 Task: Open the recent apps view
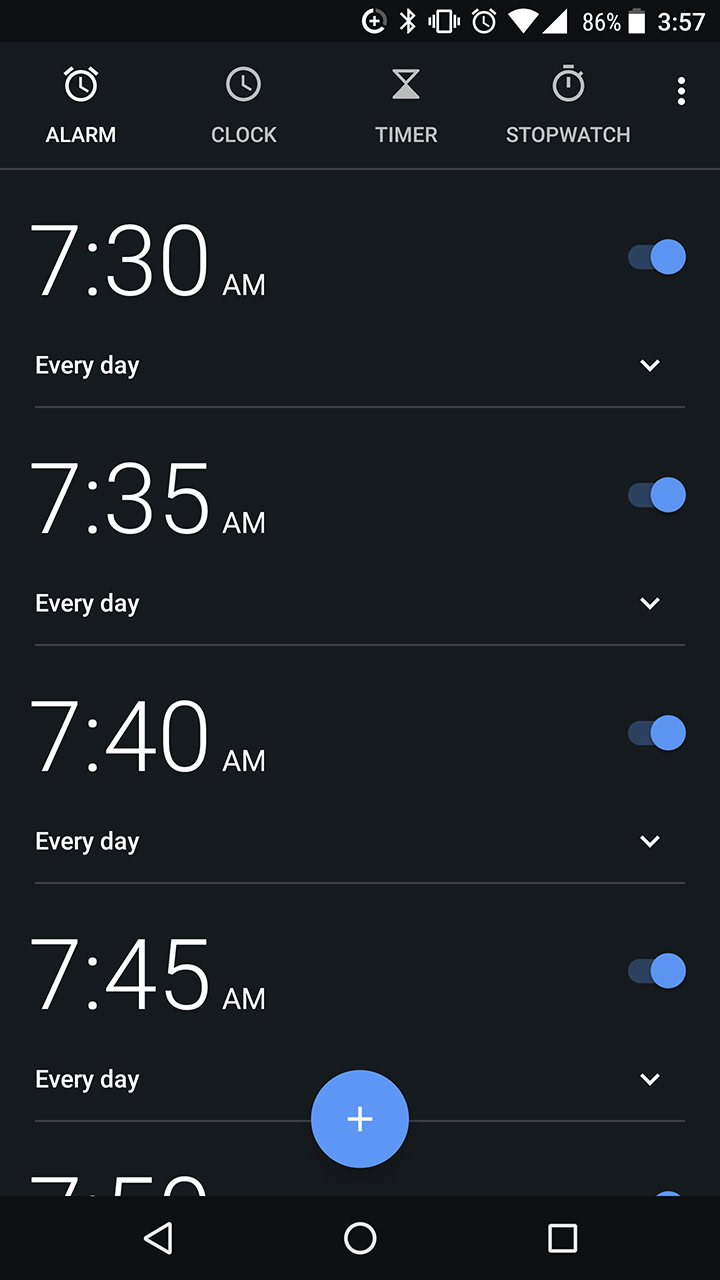(563, 1238)
